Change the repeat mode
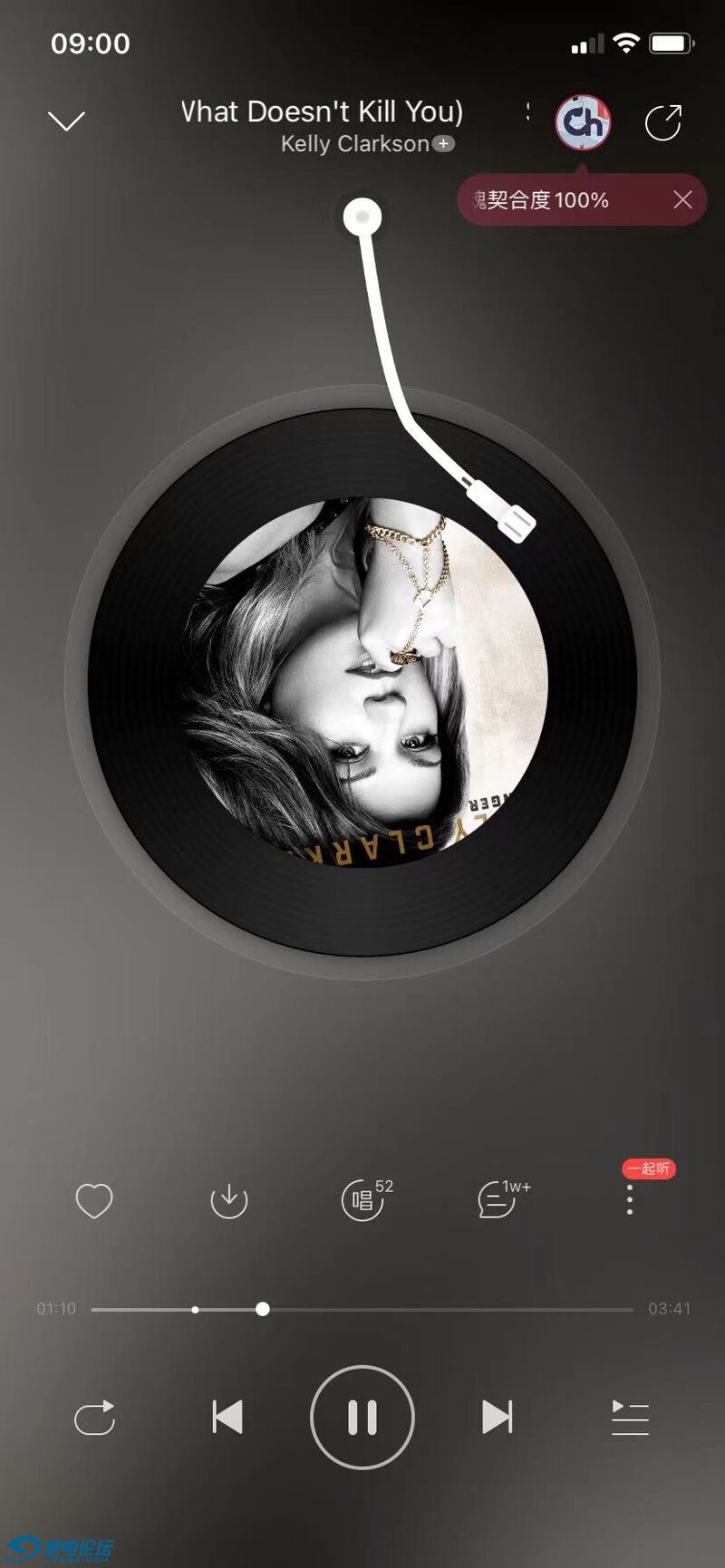Screen dimensions: 725x1568 coord(94,1418)
